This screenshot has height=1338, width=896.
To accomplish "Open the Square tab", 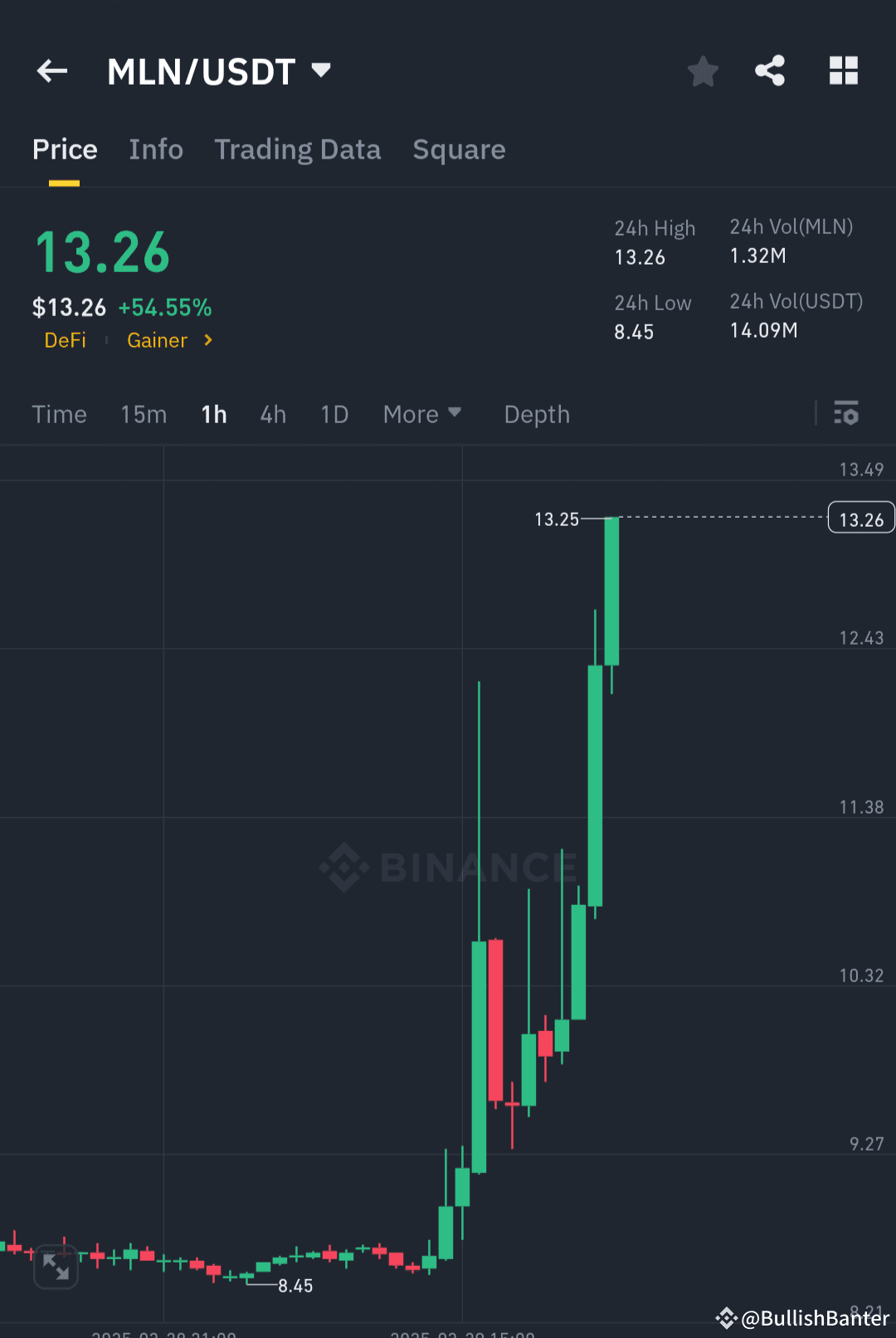I will tap(459, 150).
